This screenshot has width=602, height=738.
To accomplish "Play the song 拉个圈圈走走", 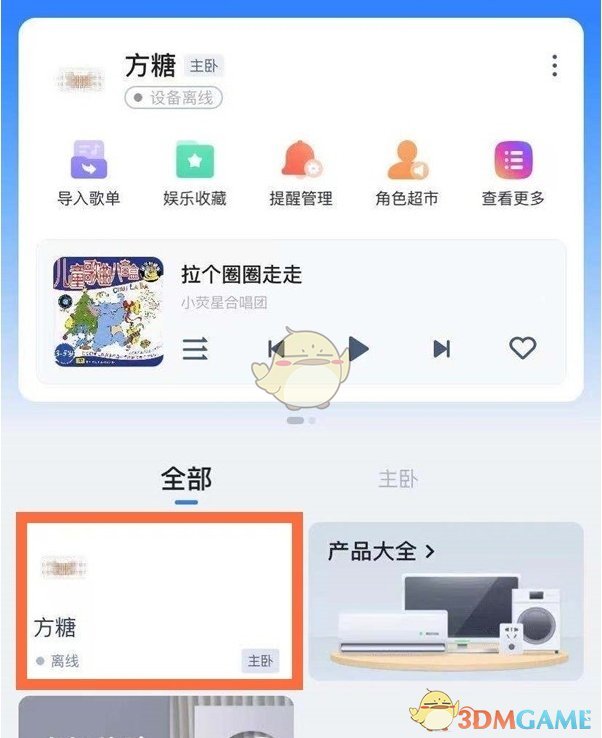I will point(358,348).
